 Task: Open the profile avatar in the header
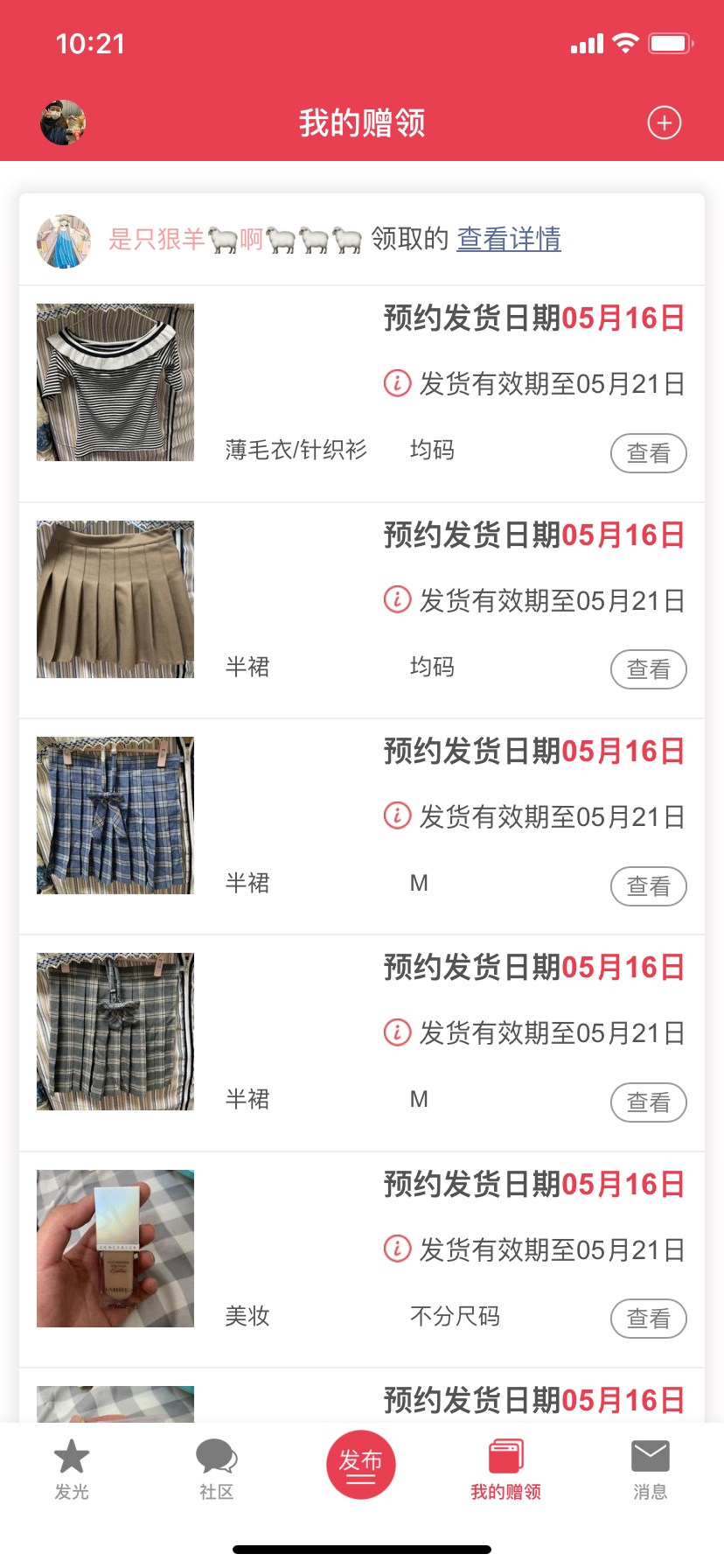63,122
